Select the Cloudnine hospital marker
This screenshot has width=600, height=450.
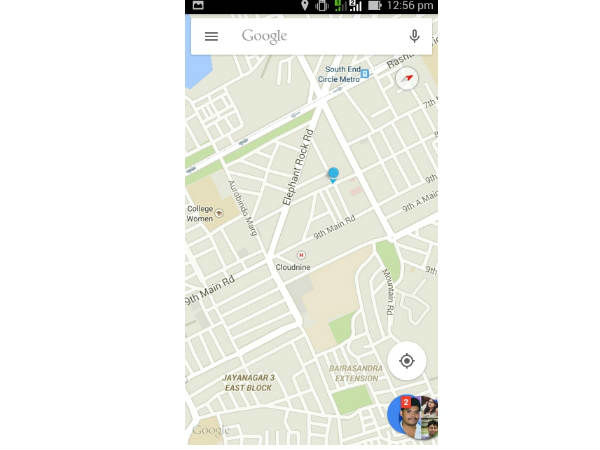point(300,255)
